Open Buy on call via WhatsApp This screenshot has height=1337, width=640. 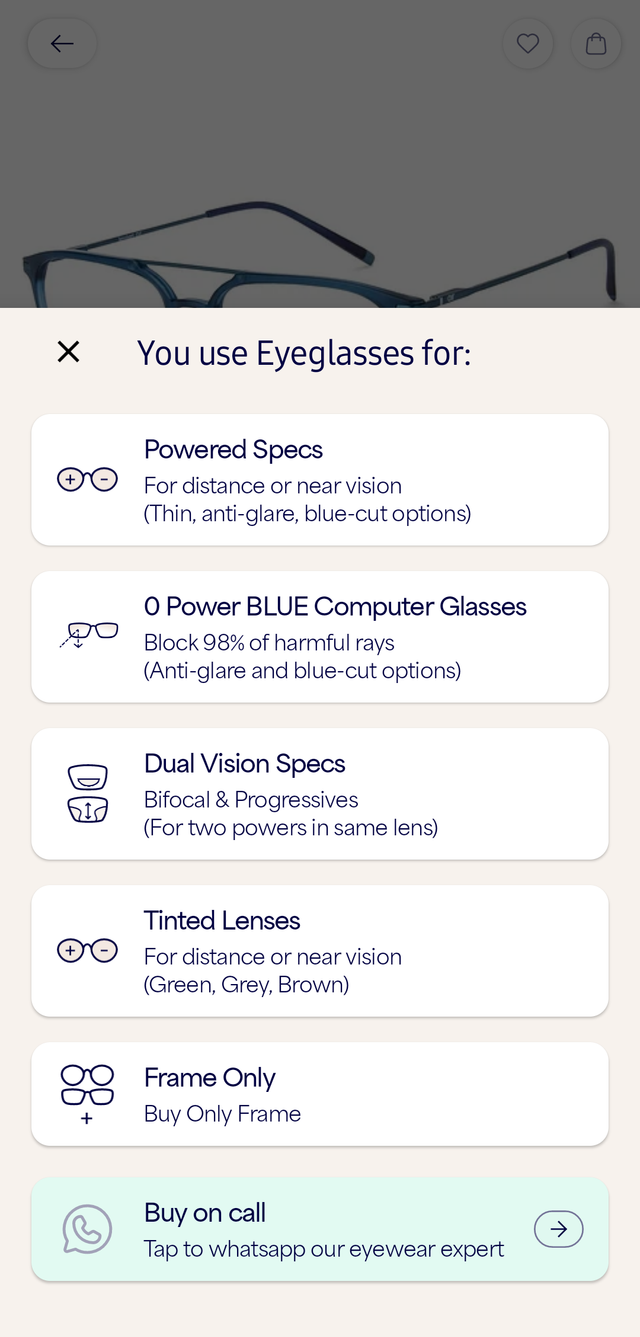pyautogui.click(x=320, y=1230)
